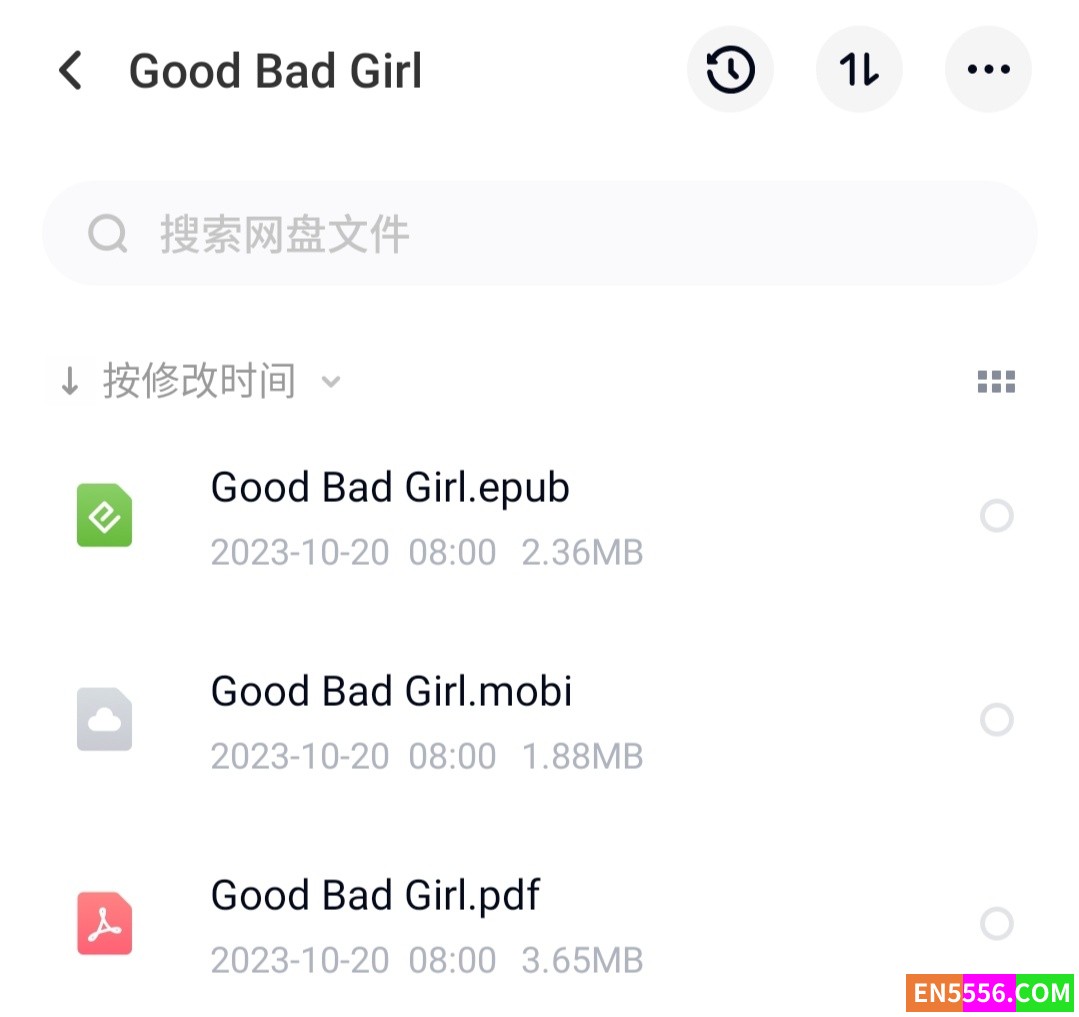1079x1017 pixels.
Task: Go back from Good Bad Girl folder
Action: (70, 71)
